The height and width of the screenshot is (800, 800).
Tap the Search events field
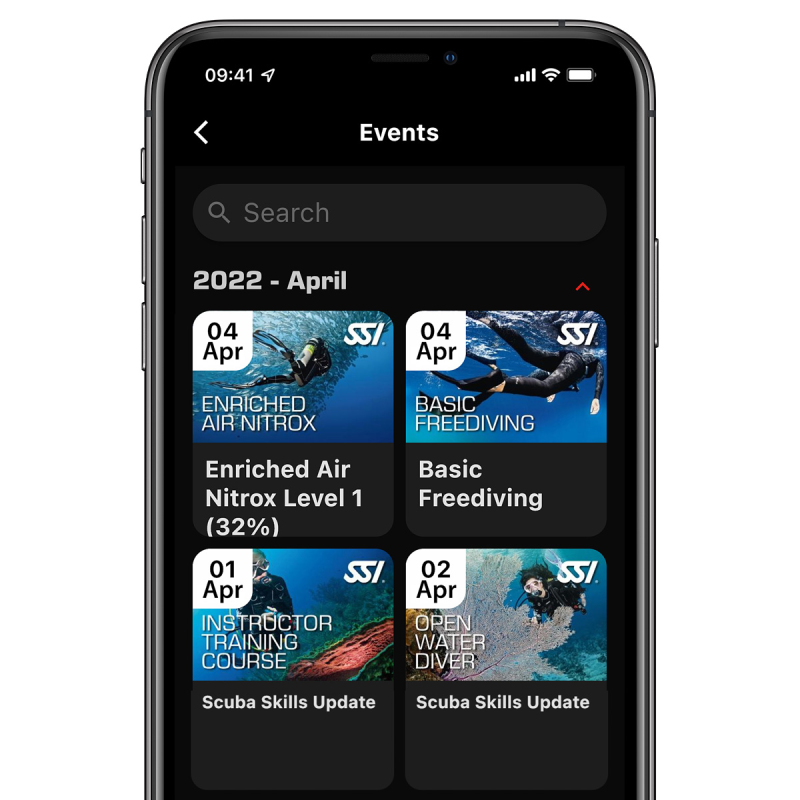(x=400, y=213)
